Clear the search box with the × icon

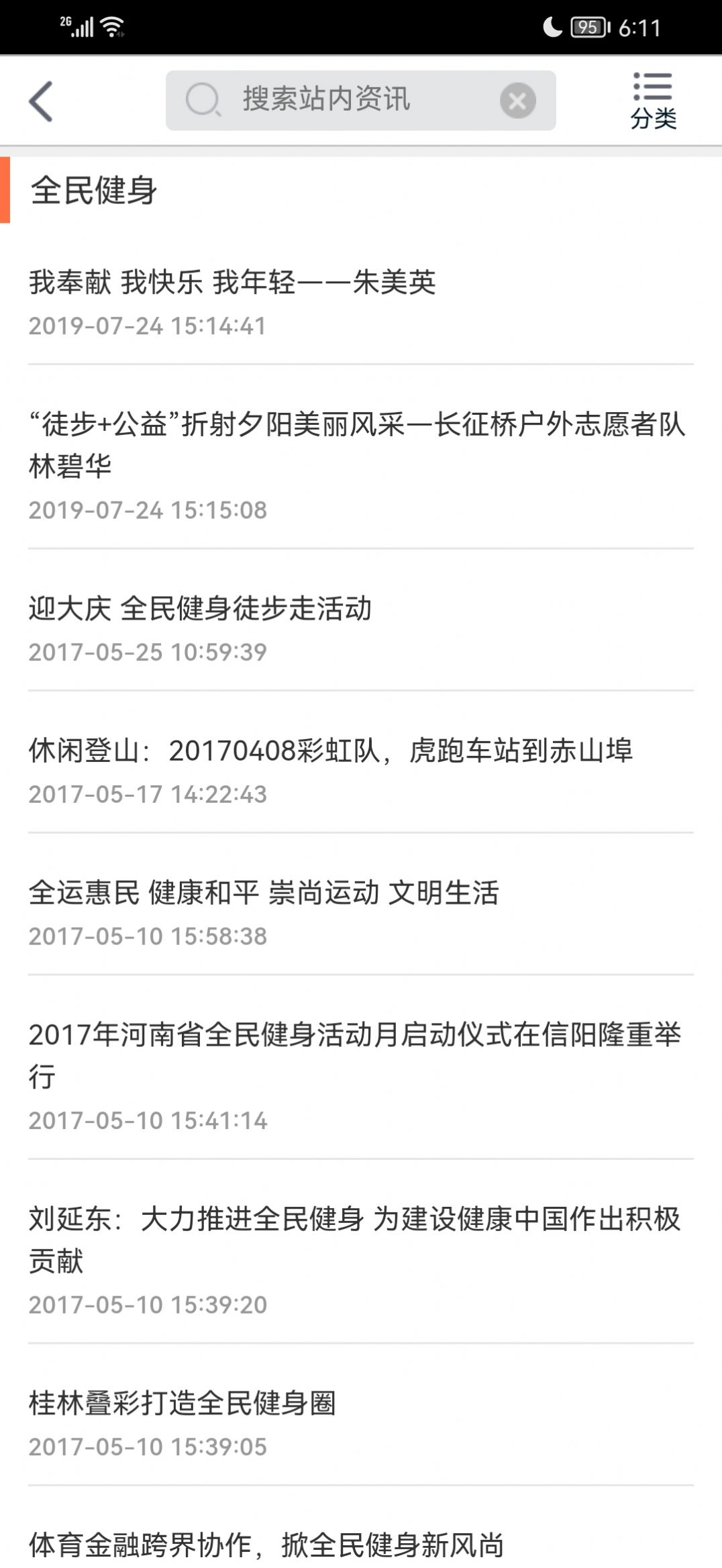tap(515, 99)
